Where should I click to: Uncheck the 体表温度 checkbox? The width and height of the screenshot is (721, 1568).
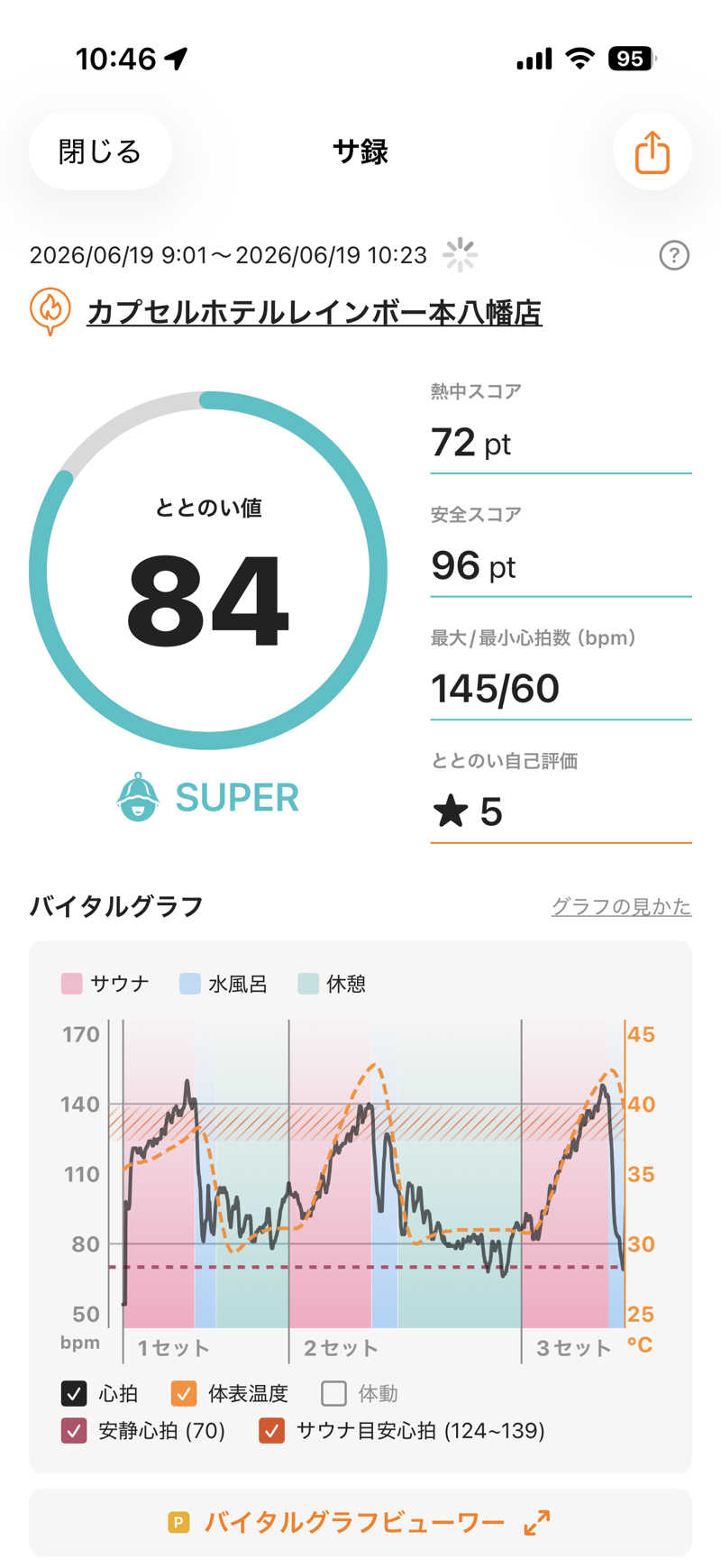pos(184,1394)
